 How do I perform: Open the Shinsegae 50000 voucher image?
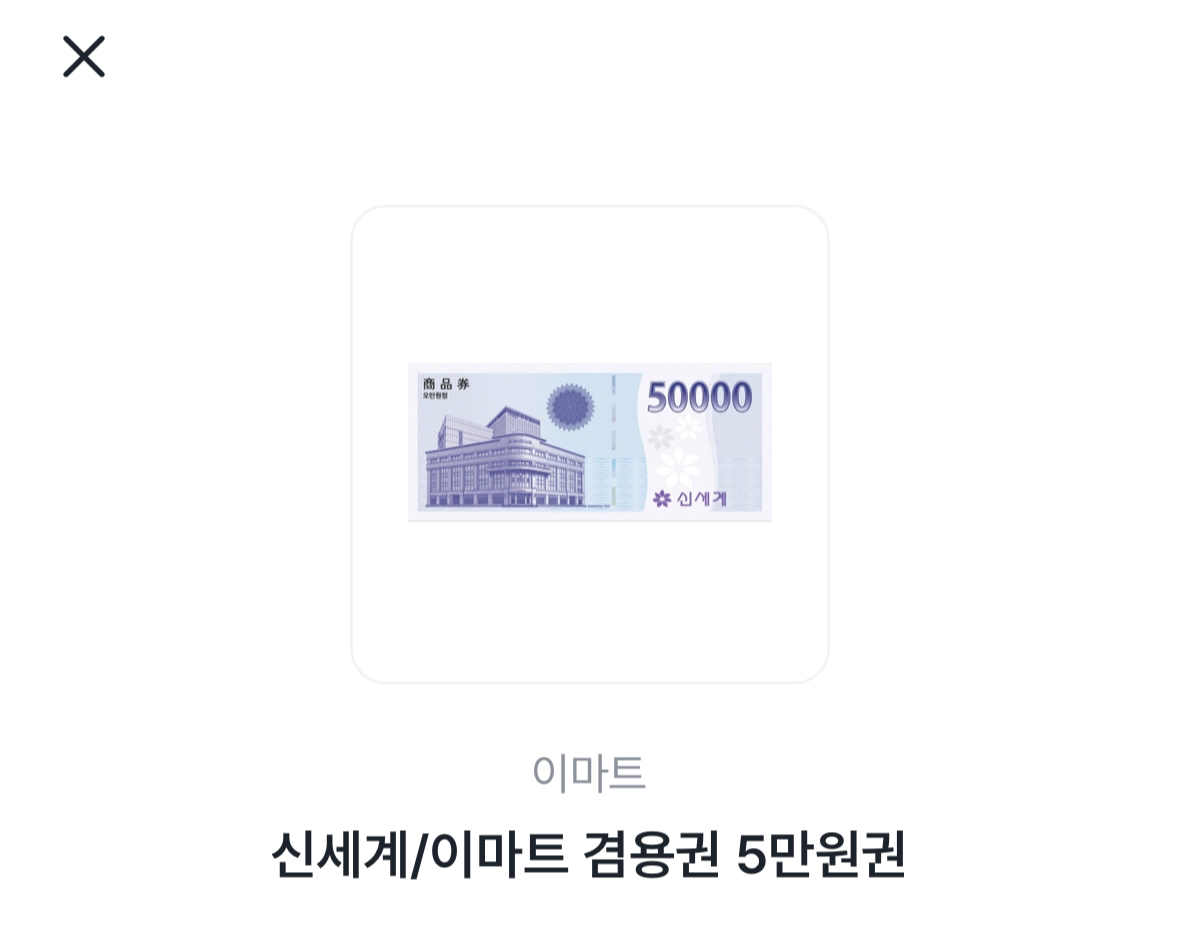point(589,443)
